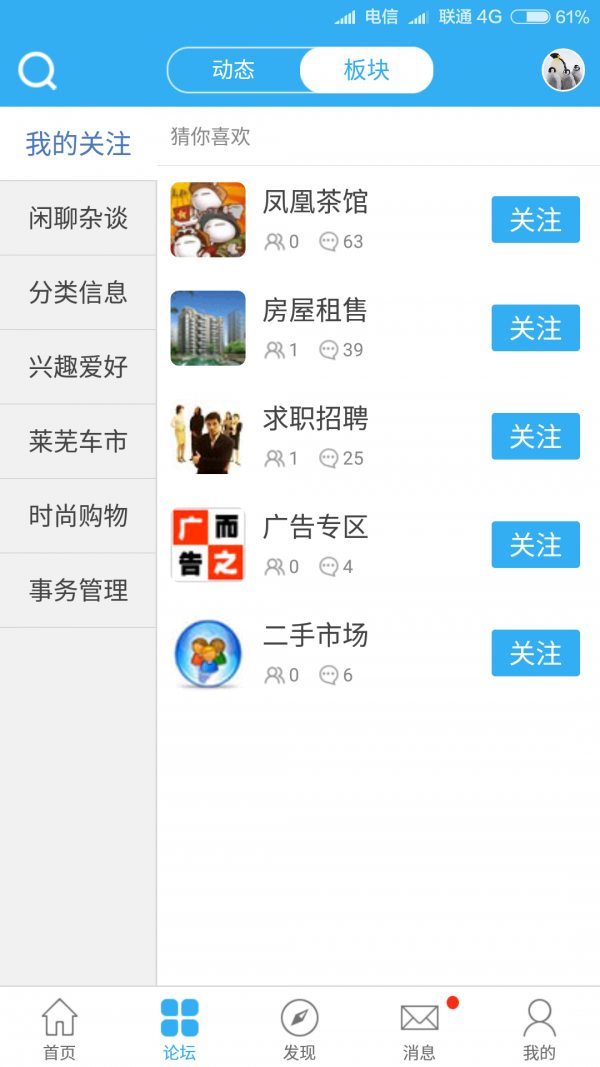
Task: Follow the 凤凰茶馆 board
Action: (535, 220)
